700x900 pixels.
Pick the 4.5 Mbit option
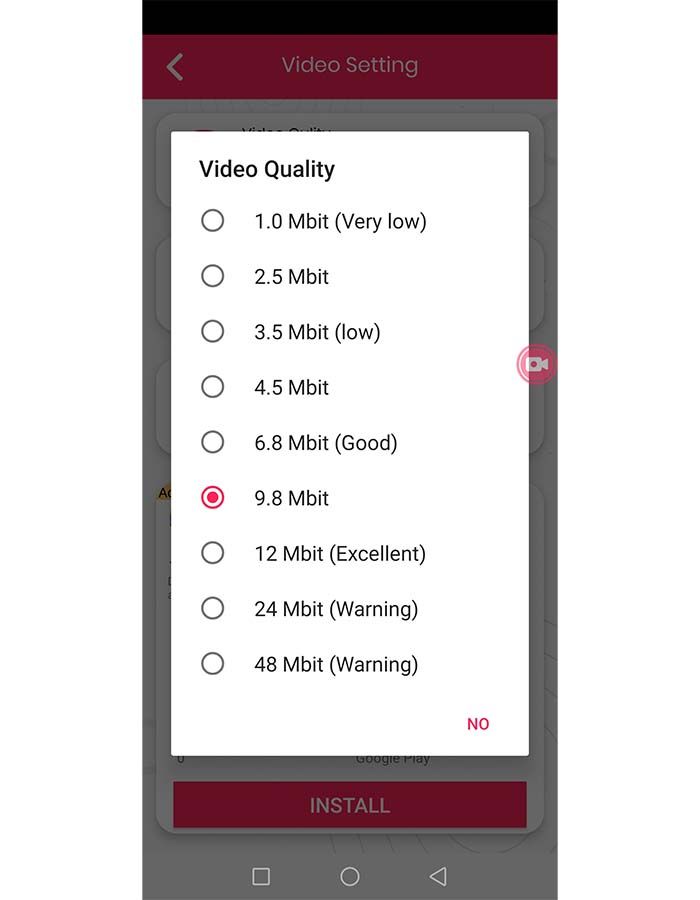[213, 387]
